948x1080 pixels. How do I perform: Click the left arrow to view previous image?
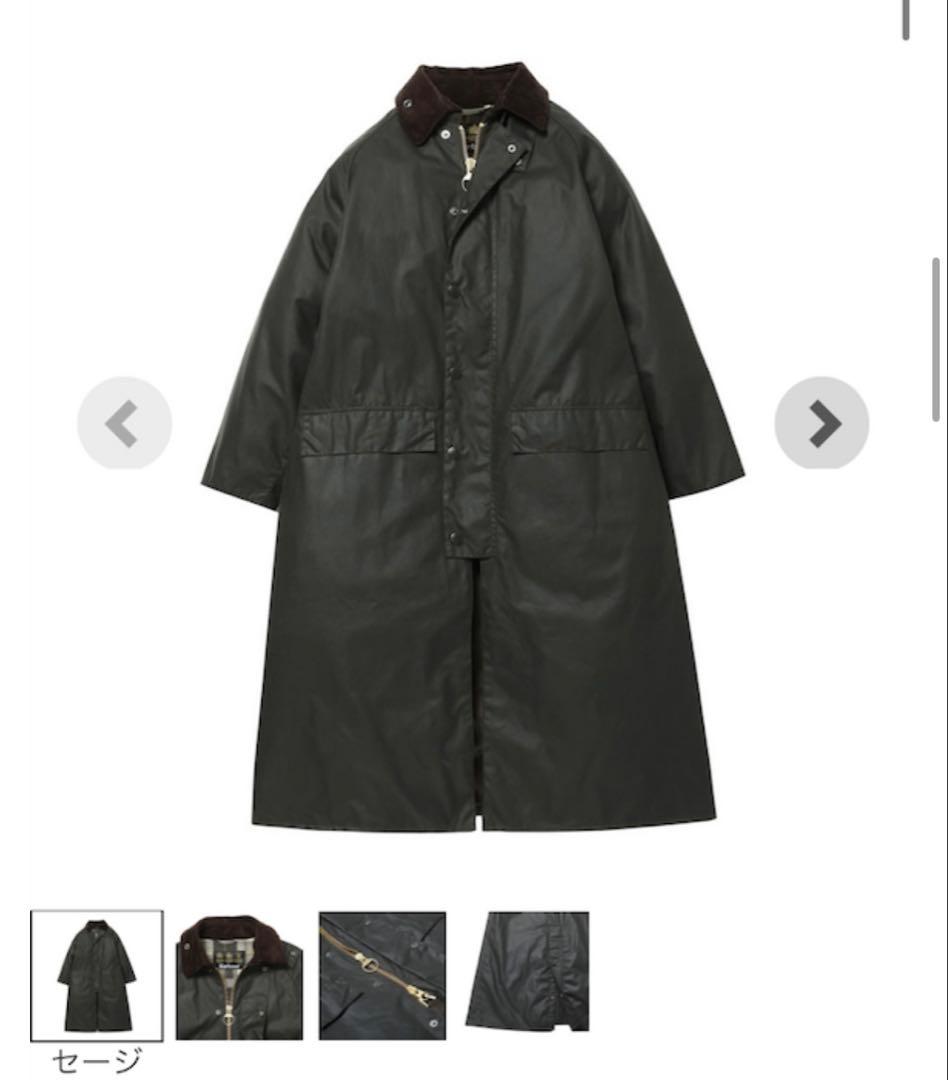[x=122, y=423]
